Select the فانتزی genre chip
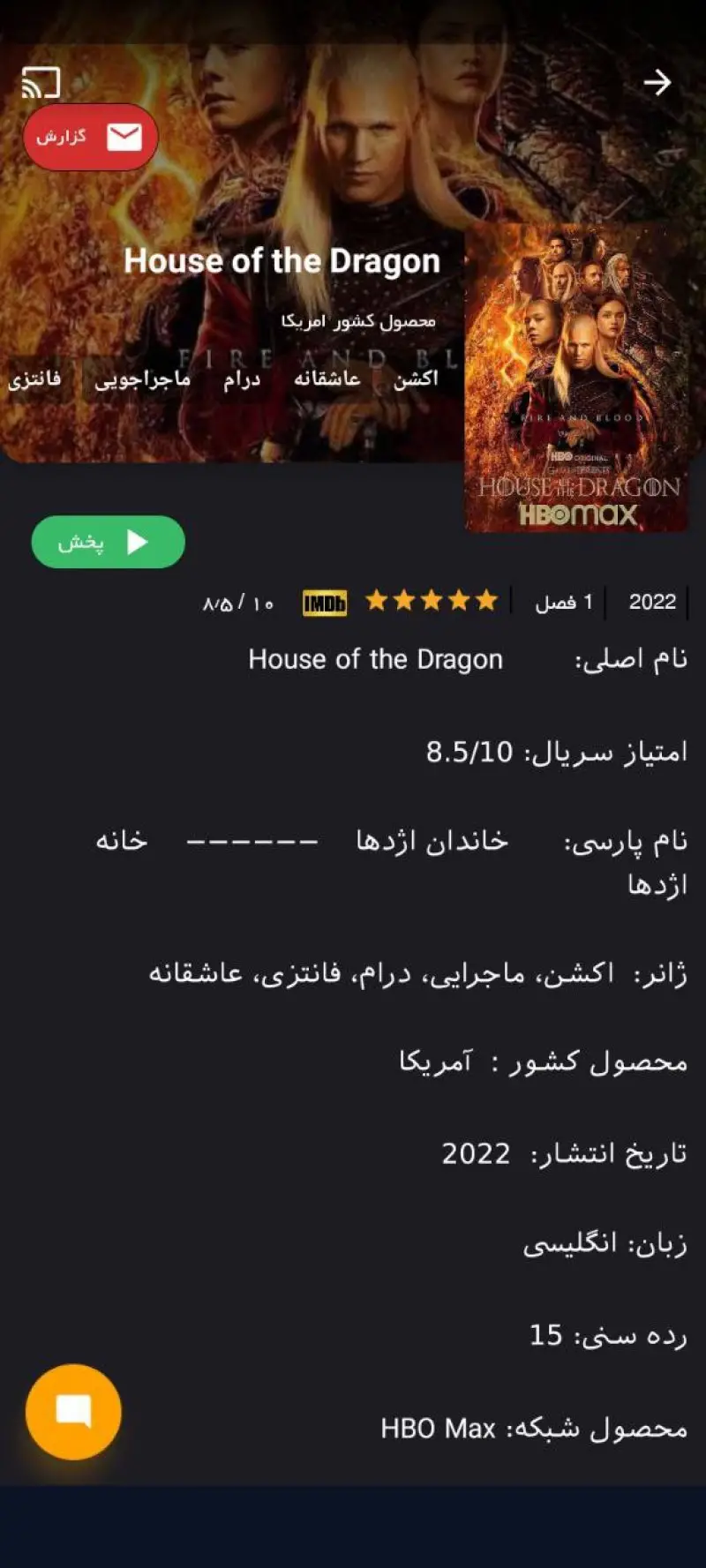Image resolution: width=706 pixels, height=1568 pixels. point(34,379)
